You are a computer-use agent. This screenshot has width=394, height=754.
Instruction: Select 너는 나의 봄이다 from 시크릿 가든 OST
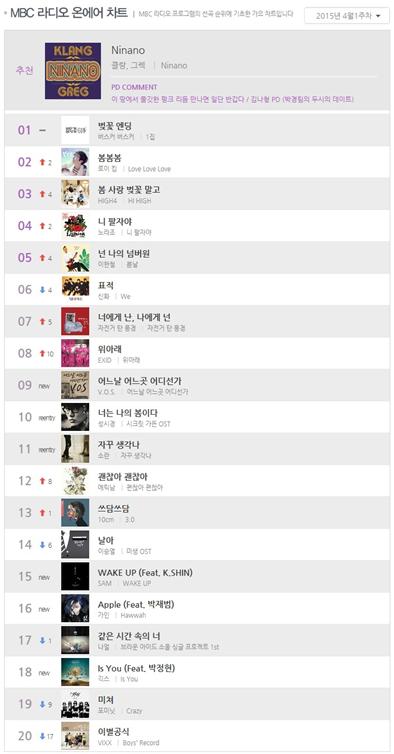pos(128,413)
